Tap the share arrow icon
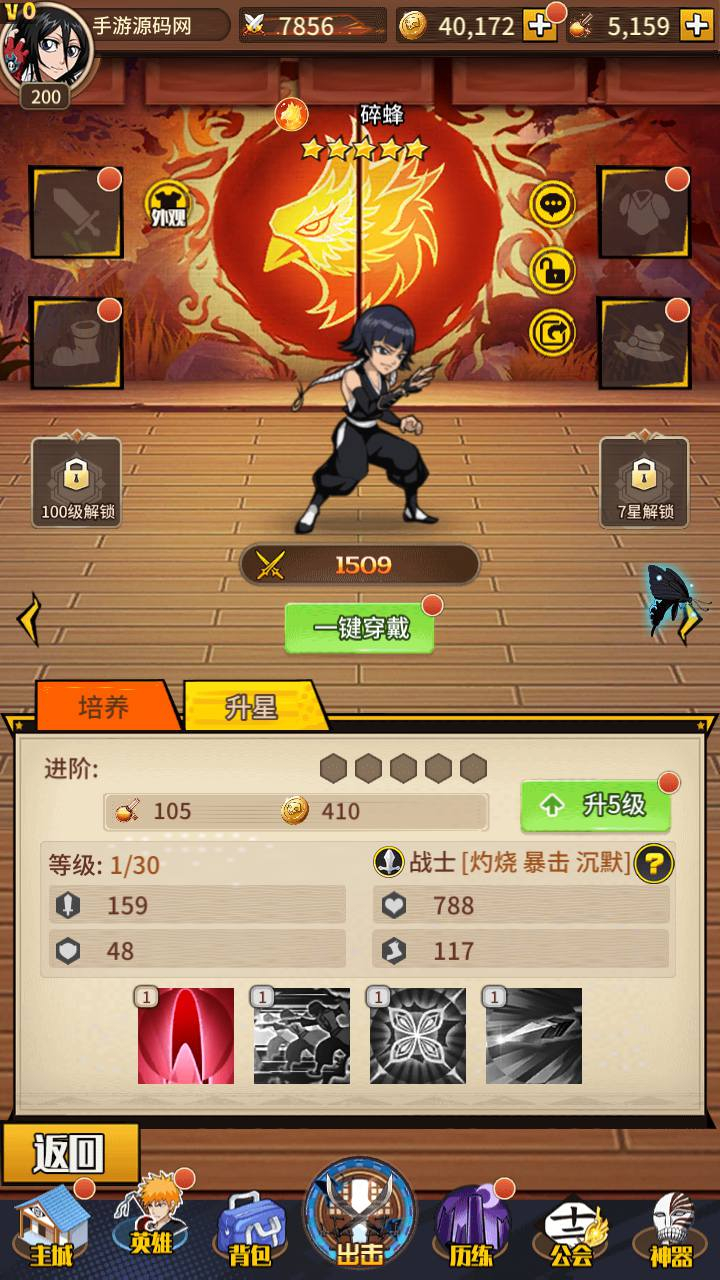720x1280 pixels. pyautogui.click(x=552, y=335)
